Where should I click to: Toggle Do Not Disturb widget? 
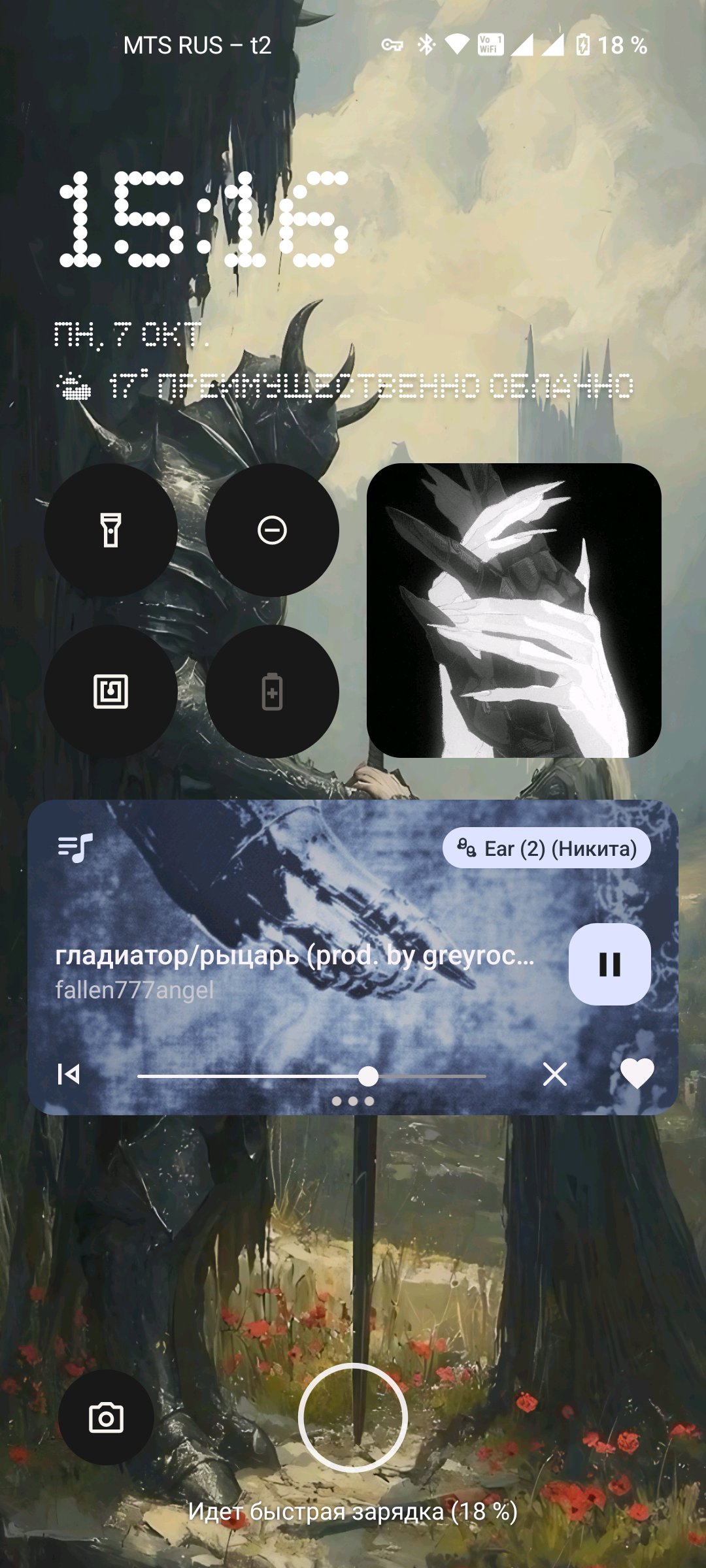point(272,530)
